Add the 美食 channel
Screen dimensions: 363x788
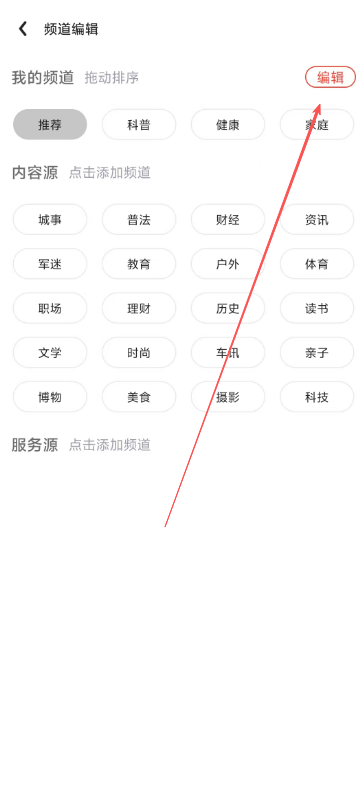coord(139,397)
